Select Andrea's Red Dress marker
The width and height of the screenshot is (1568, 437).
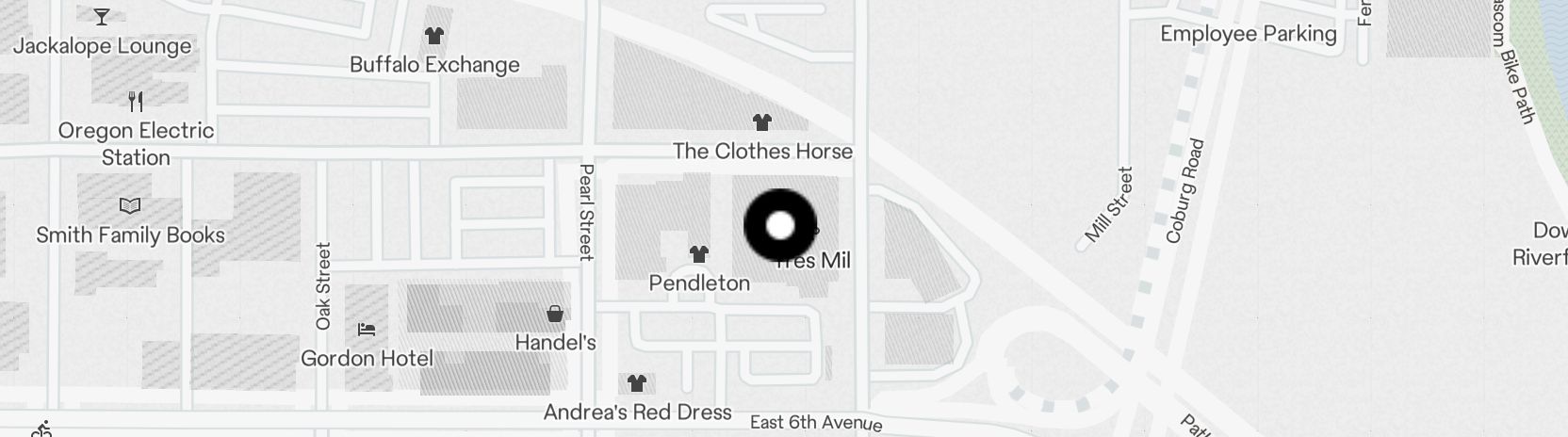pyautogui.click(x=637, y=383)
